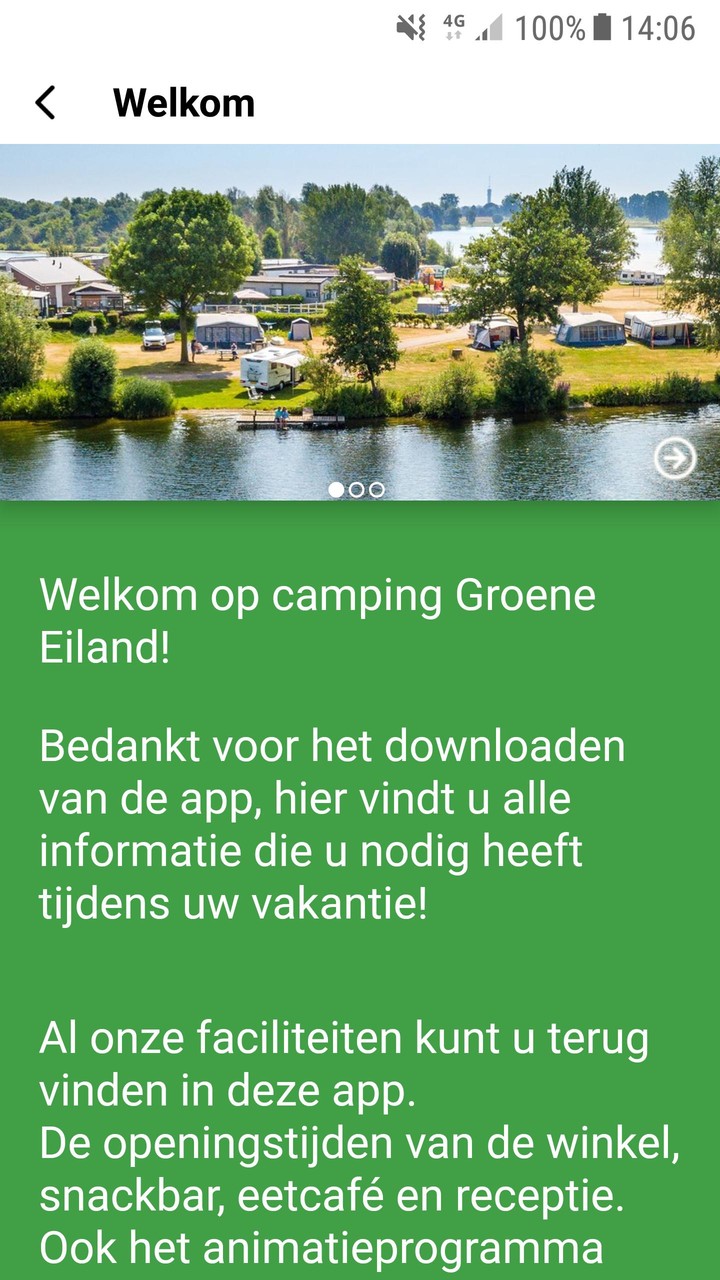
Task: Tap the Welkom page title
Action: [184, 101]
